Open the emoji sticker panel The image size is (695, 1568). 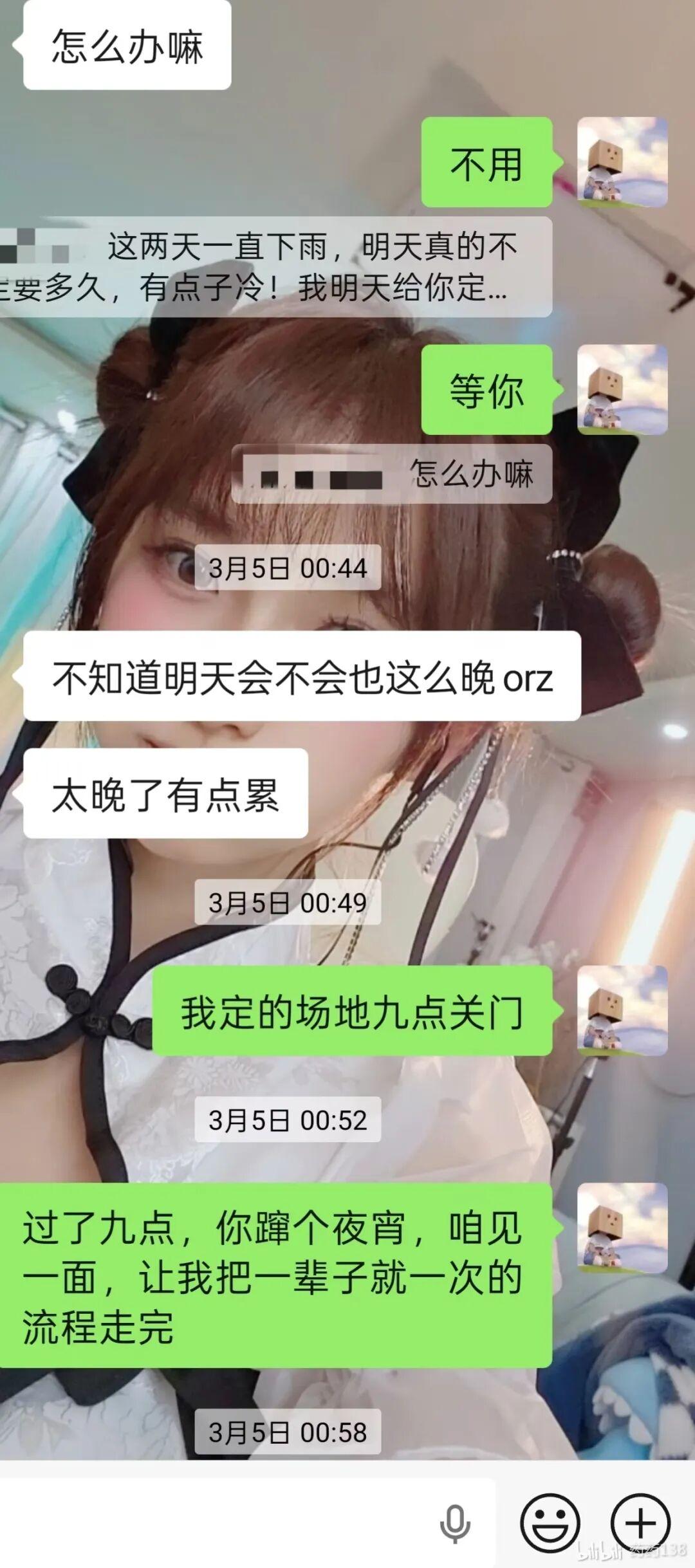click(x=550, y=1524)
